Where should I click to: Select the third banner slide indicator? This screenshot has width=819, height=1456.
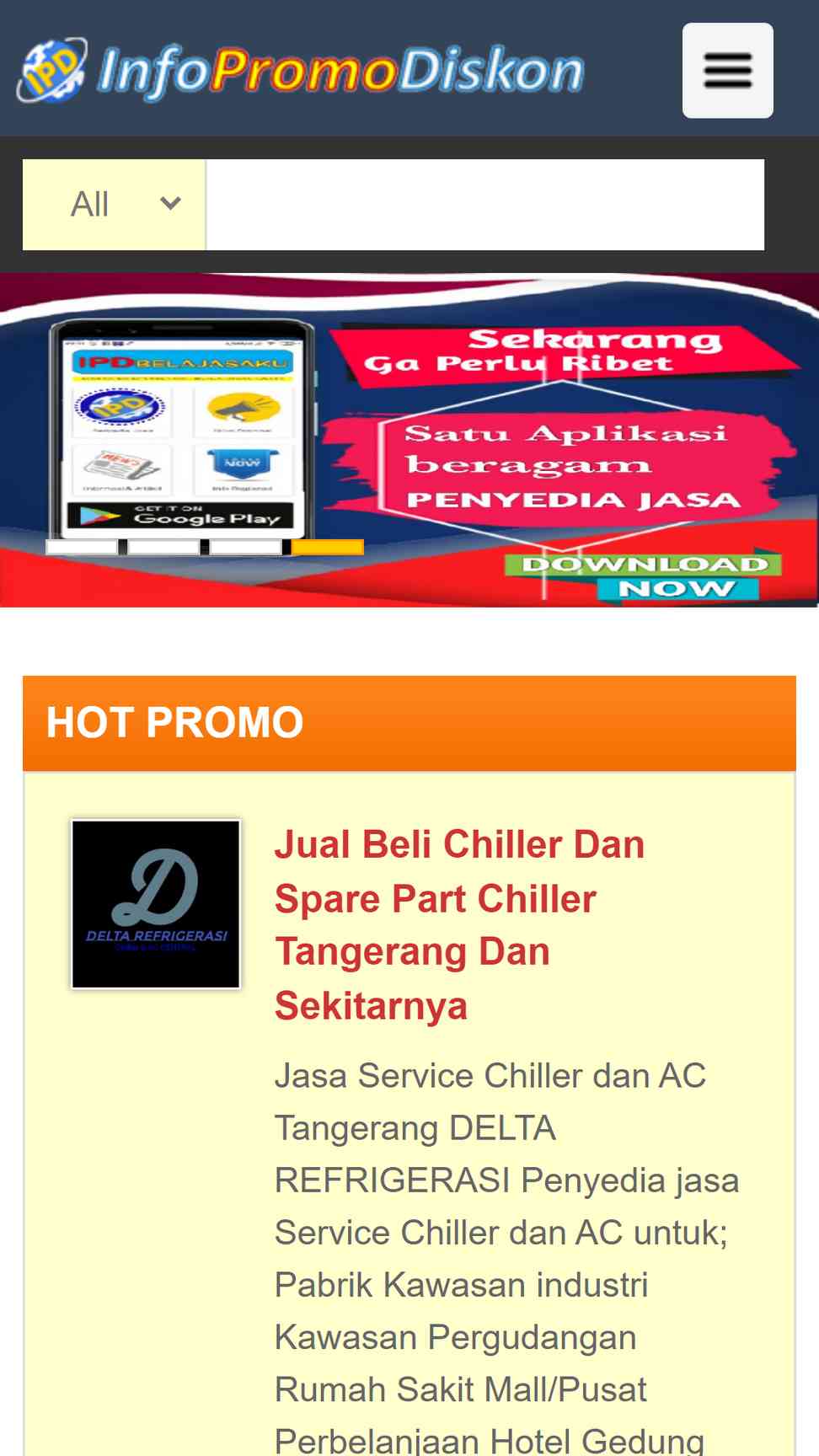pyautogui.click(x=245, y=547)
